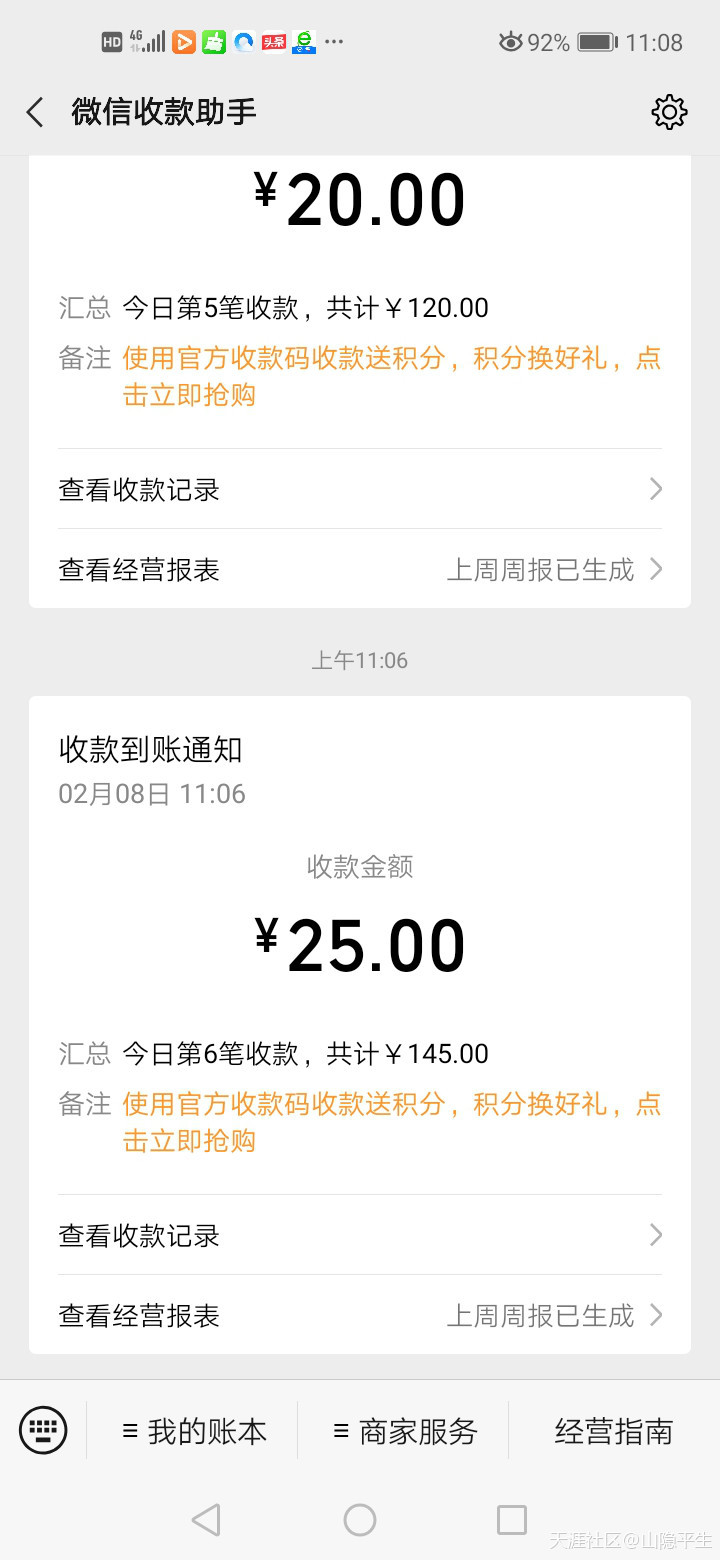Open the 我的账本 menu
This screenshot has width=720, height=1560.
[194, 1431]
